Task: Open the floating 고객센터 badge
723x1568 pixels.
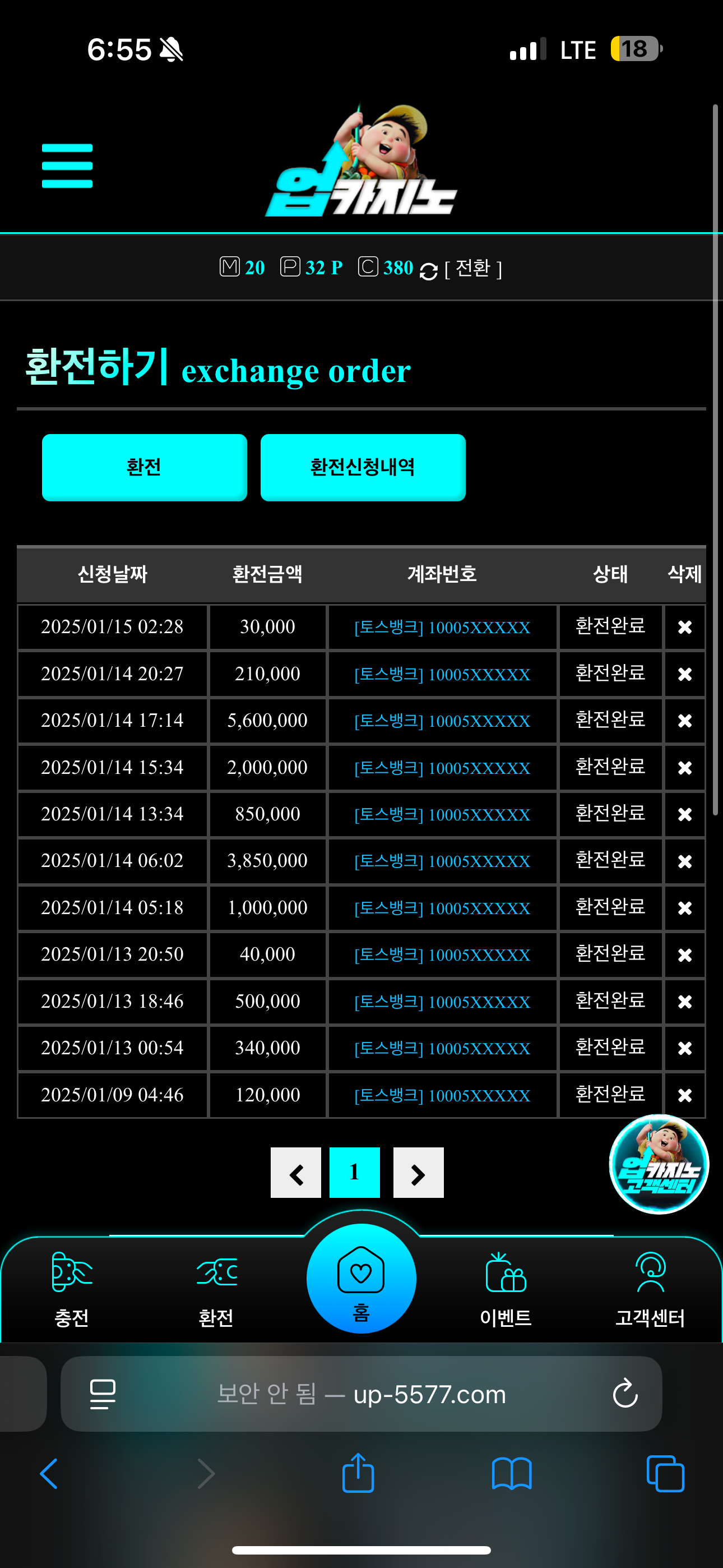Action: pyautogui.click(x=659, y=1164)
